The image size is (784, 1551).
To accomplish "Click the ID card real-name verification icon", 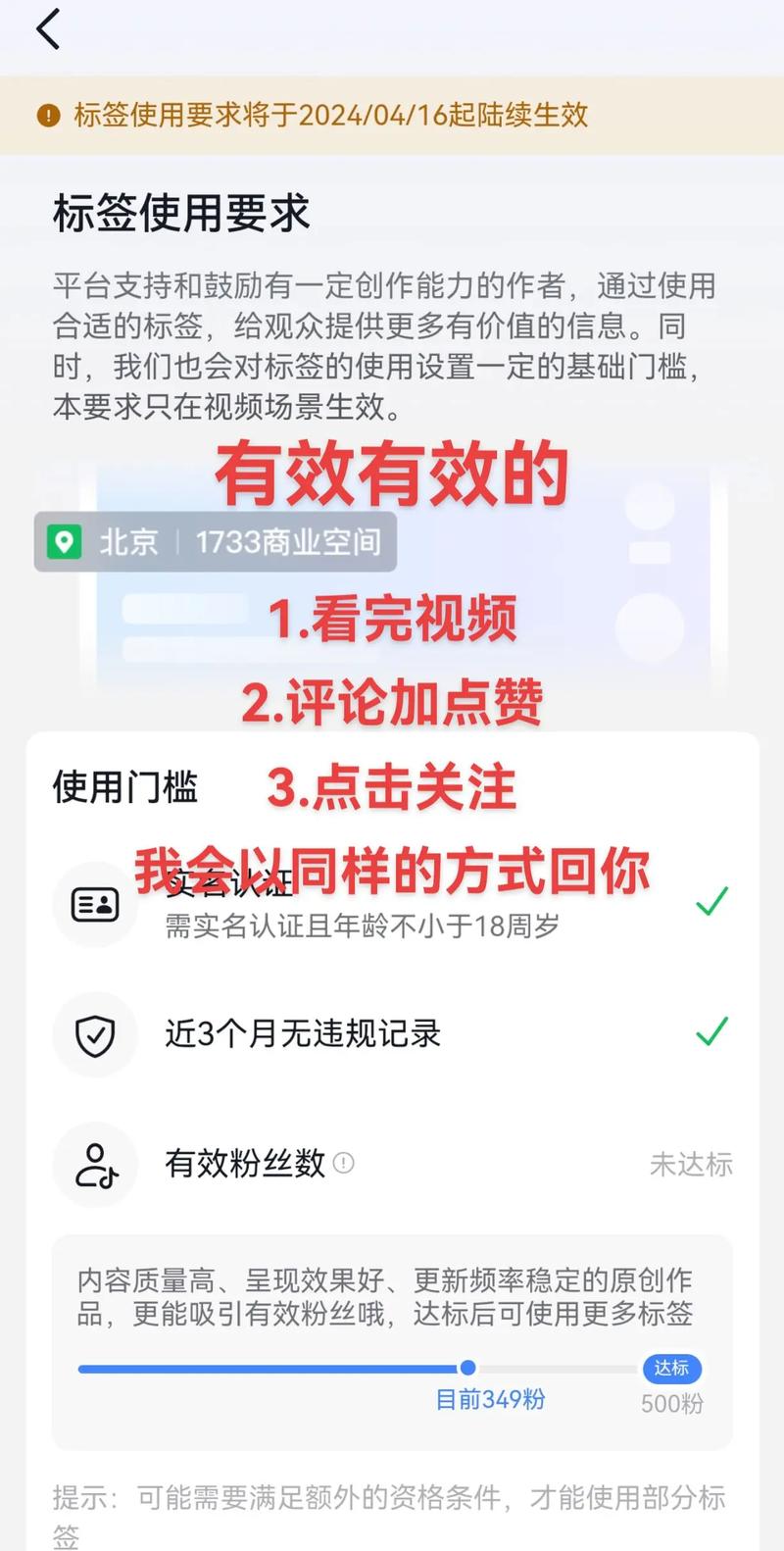I will pos(94,904).
